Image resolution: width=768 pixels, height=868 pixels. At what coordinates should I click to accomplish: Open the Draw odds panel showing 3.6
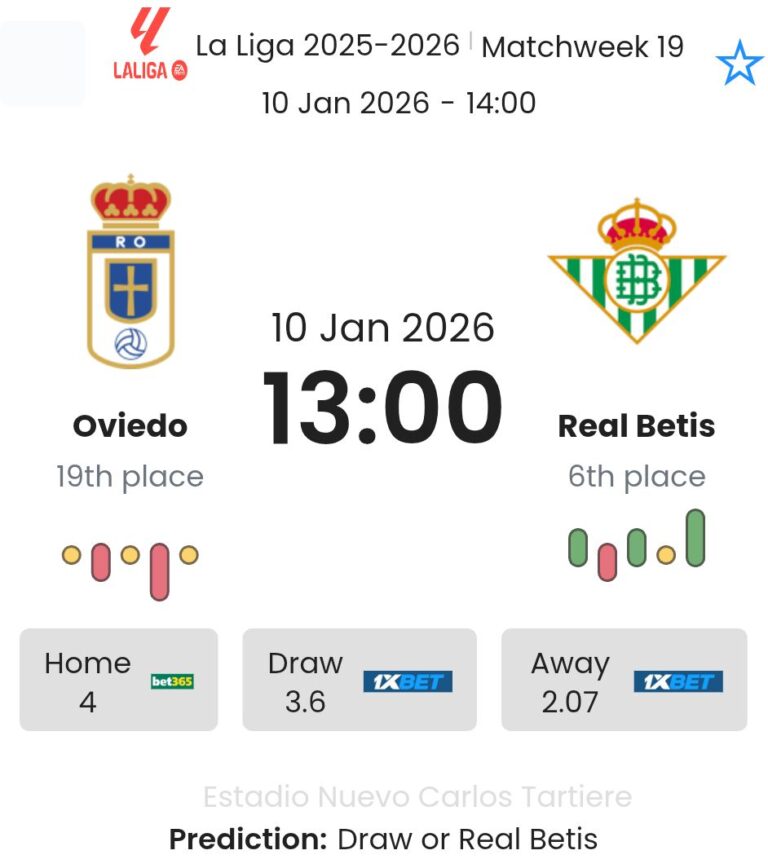click(x=358, y=679)
